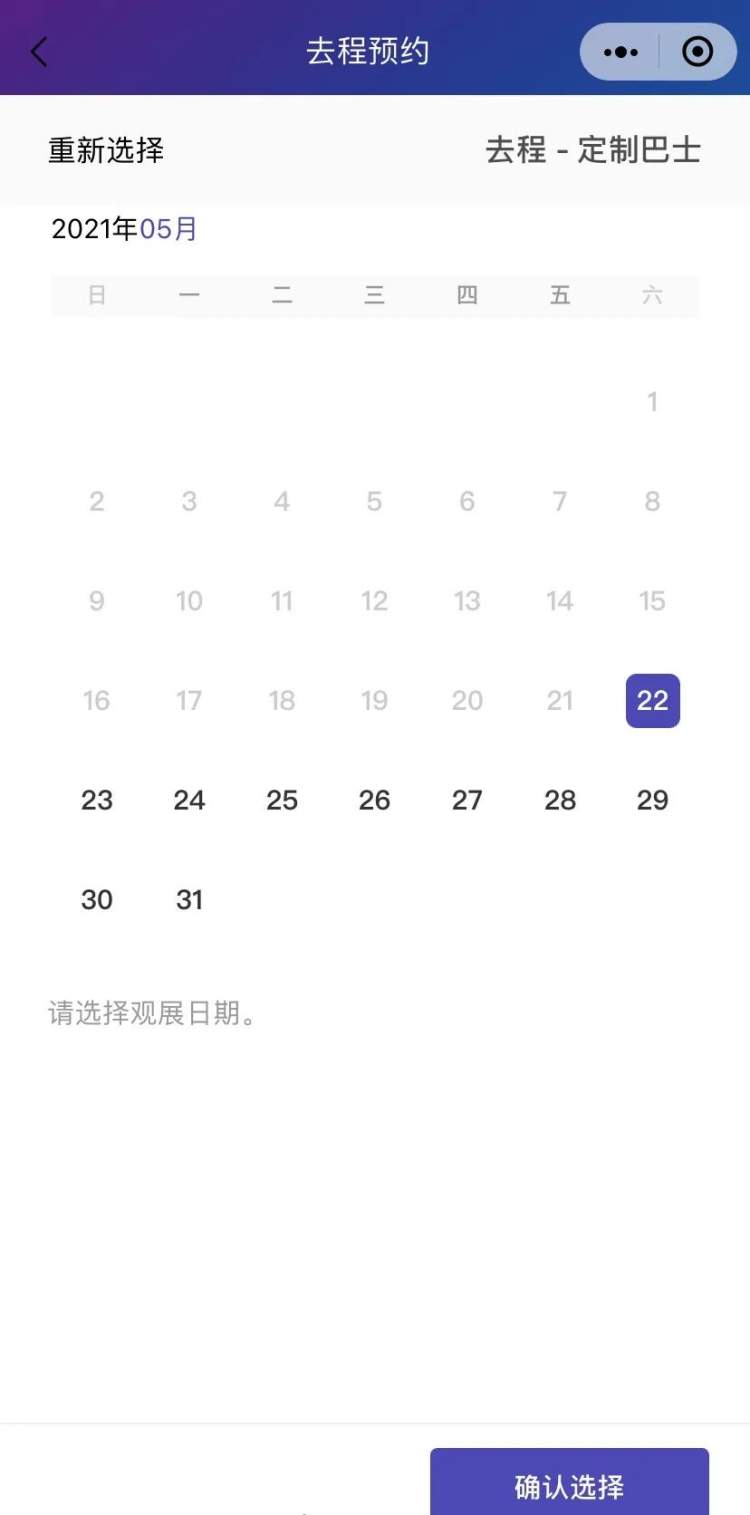Open the mini program more options menu
Viewport: 750px width, 1515px height.
(x=620, y=52)
